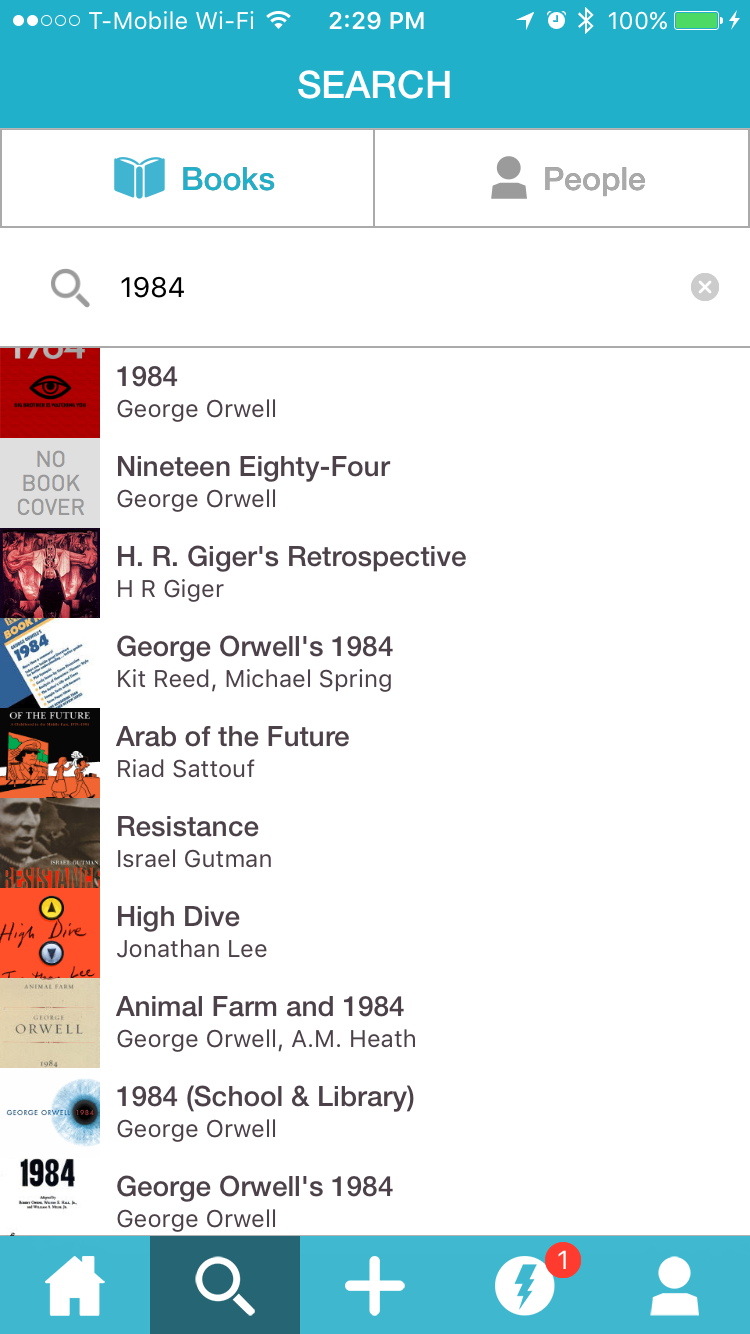Open the lightning activity tab with badge
Screen dimensions: 750x1334
pos(525,1285)
